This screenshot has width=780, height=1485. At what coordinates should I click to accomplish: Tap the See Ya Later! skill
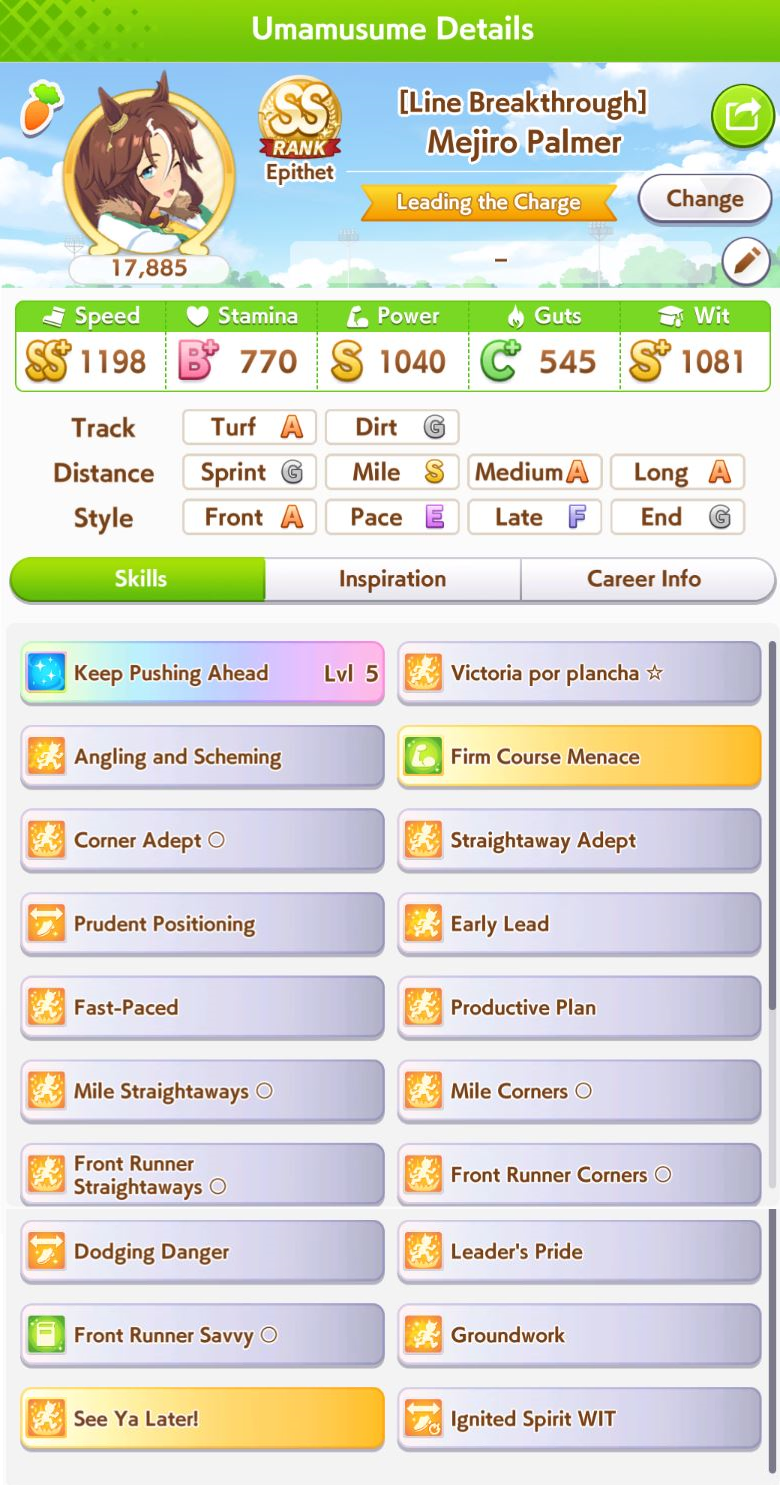tap(202, 1419)
